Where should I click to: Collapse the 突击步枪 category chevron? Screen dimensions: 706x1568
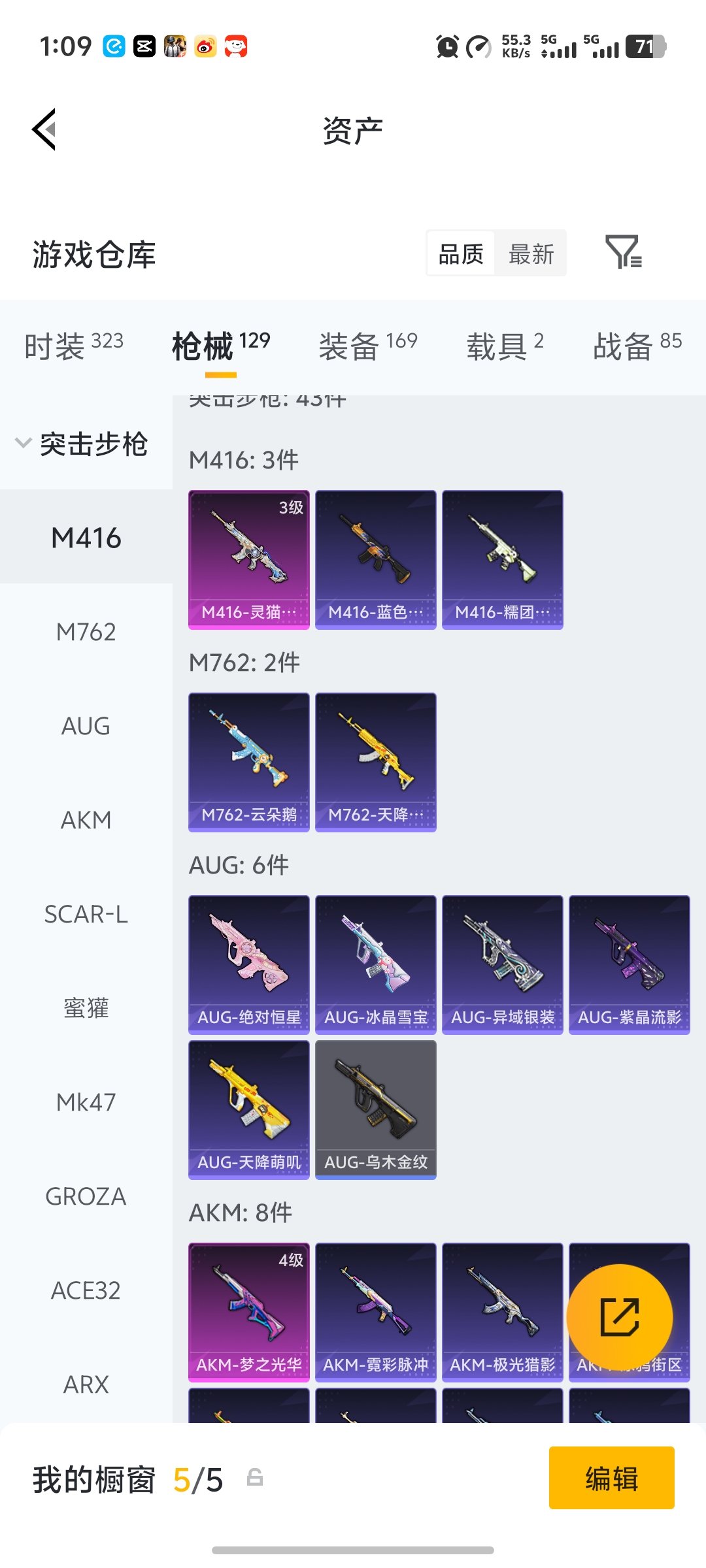coord(23,444)
